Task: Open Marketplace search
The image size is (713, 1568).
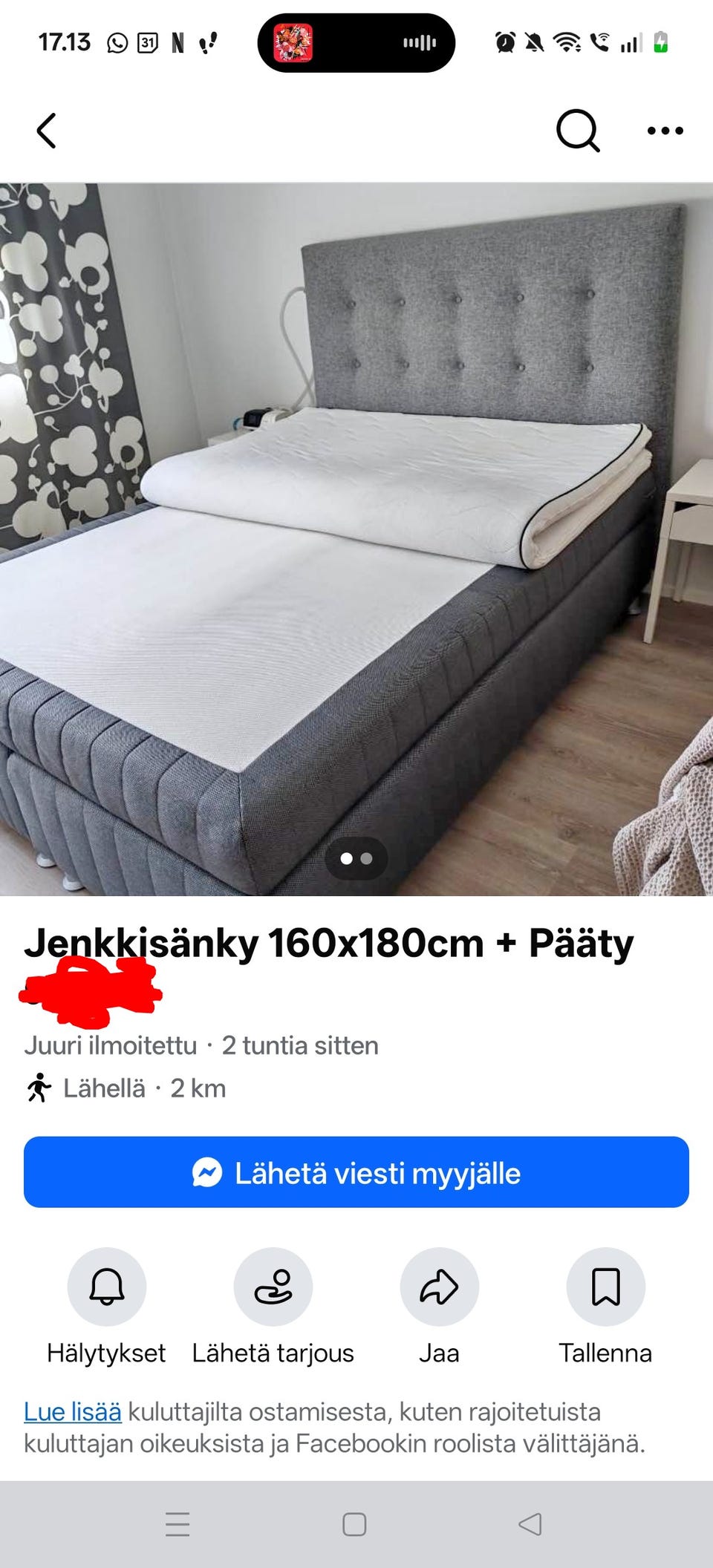Action: (x=579, y=131)
